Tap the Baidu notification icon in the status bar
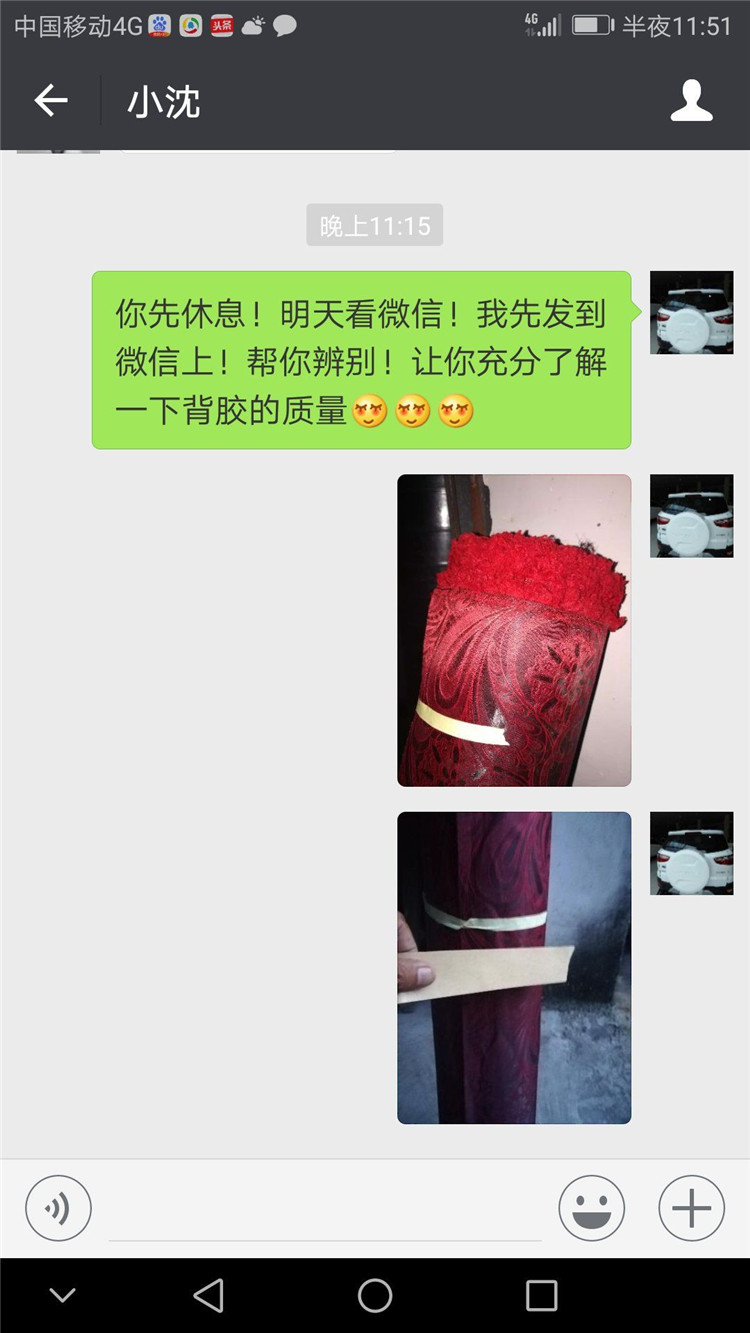750x1333 pixels. click(x=158, y=24)
